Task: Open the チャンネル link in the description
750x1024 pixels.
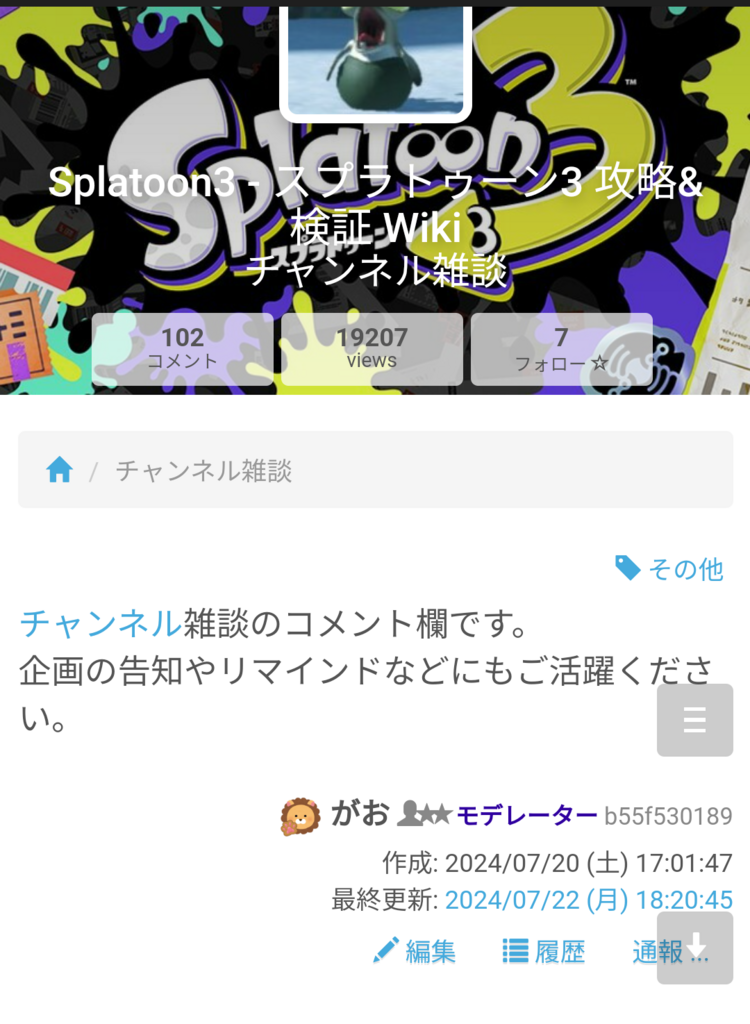Action: (x=100, y=623)
